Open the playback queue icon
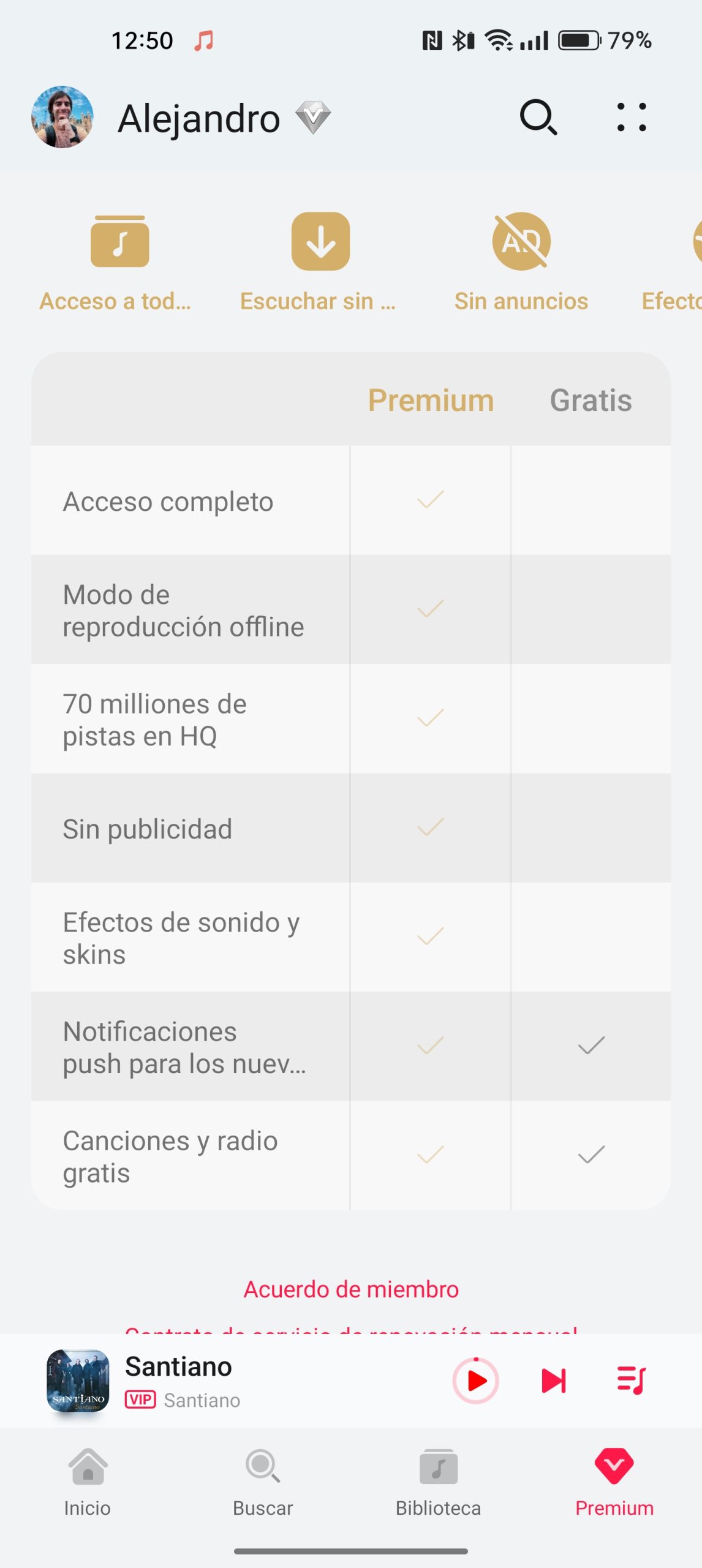Viewport: 702px width, 1568px height. pyautogui.click(x=631, y=1381)
